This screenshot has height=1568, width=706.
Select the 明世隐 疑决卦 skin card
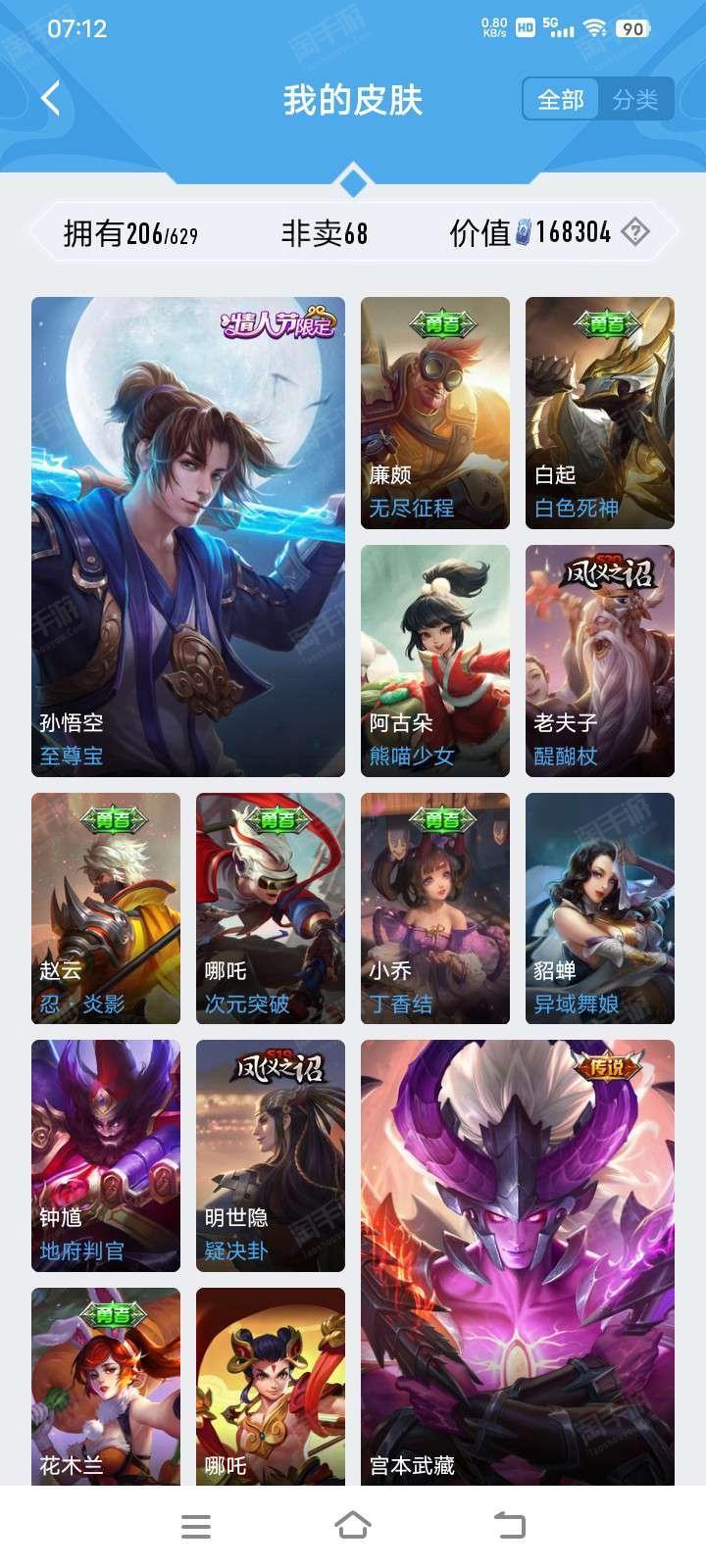tap(271, 1155)
